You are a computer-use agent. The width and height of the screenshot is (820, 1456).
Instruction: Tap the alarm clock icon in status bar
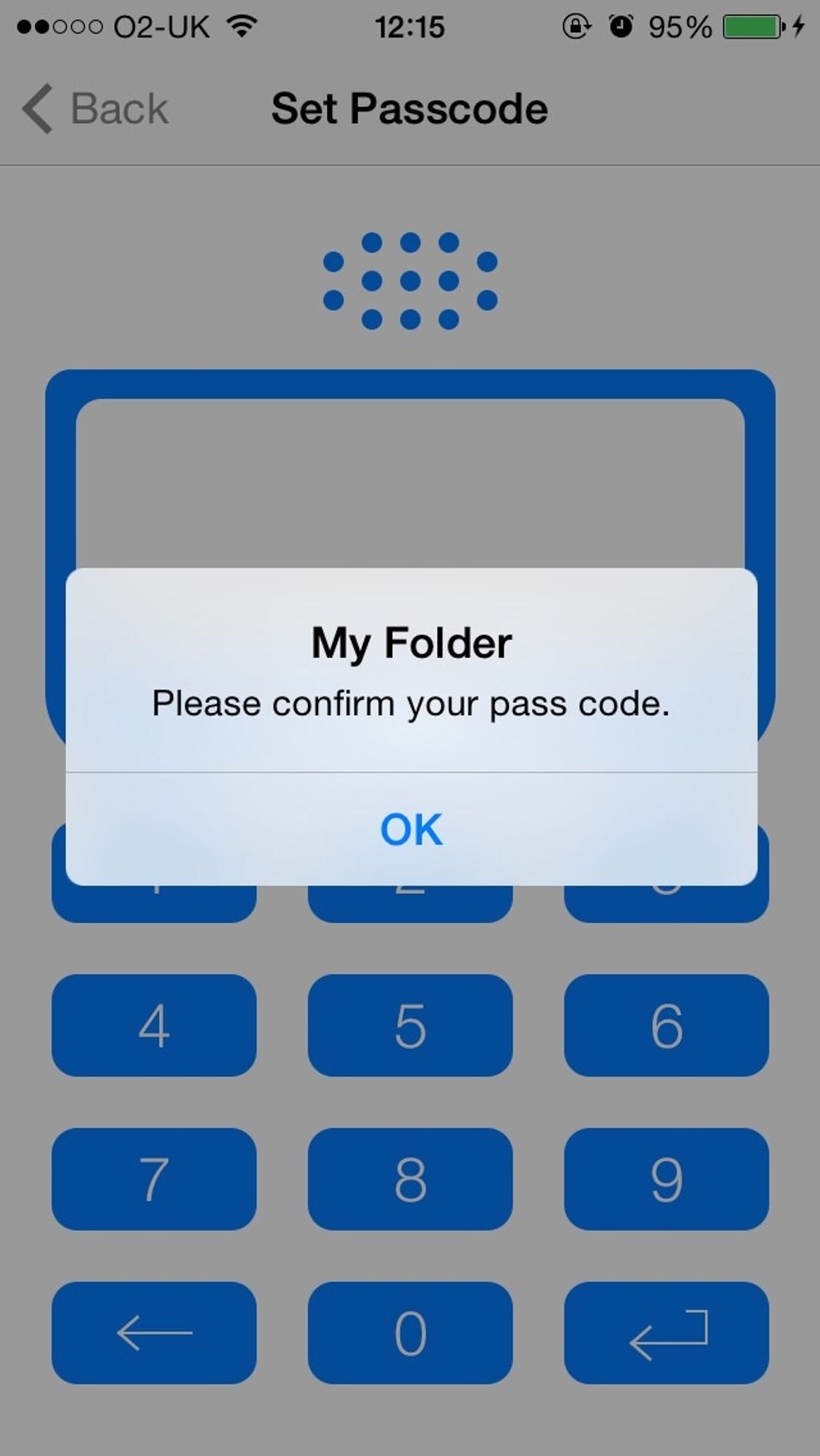(x=622, y=27)
